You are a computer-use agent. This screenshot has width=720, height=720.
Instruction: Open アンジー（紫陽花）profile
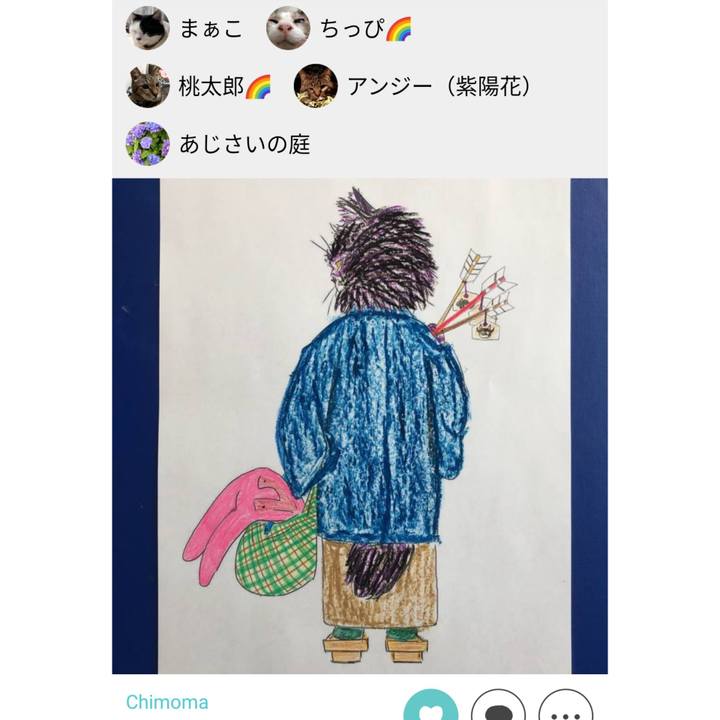[x=412, y=86]
